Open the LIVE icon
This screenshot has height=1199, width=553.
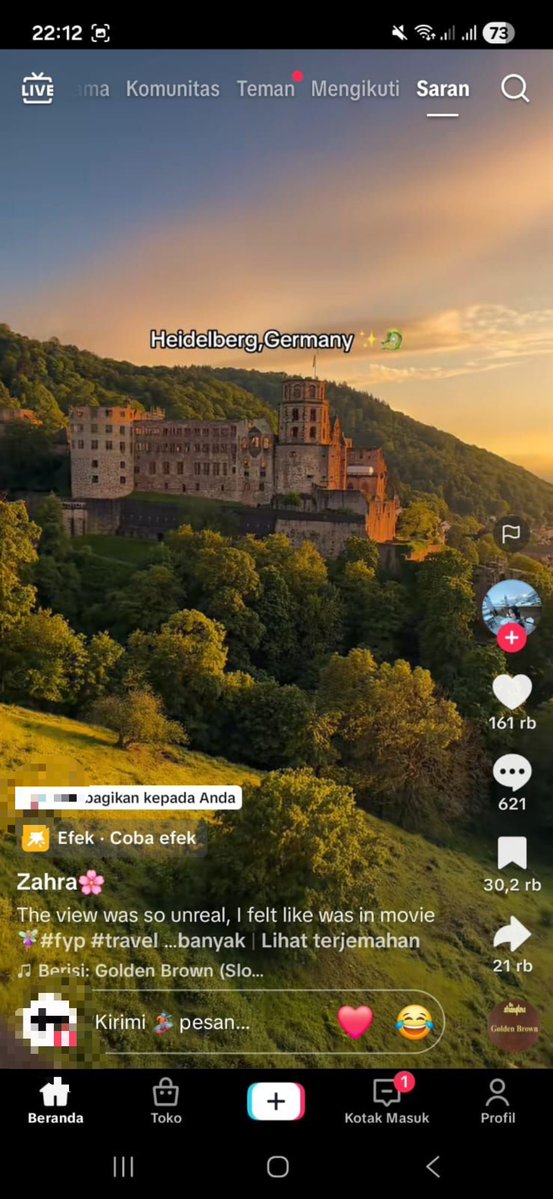[37, 89]
